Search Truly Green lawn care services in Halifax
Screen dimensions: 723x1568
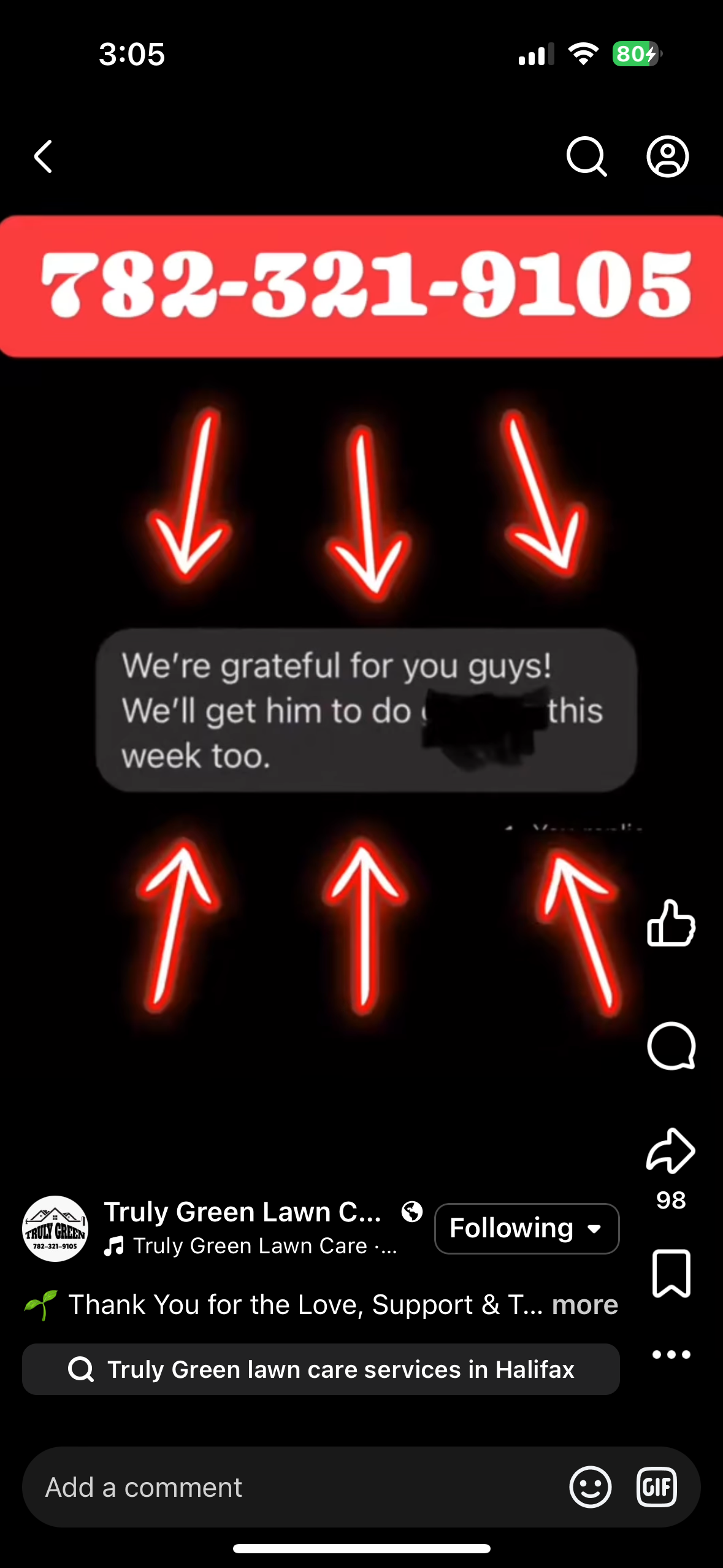tap(321, 1369)
